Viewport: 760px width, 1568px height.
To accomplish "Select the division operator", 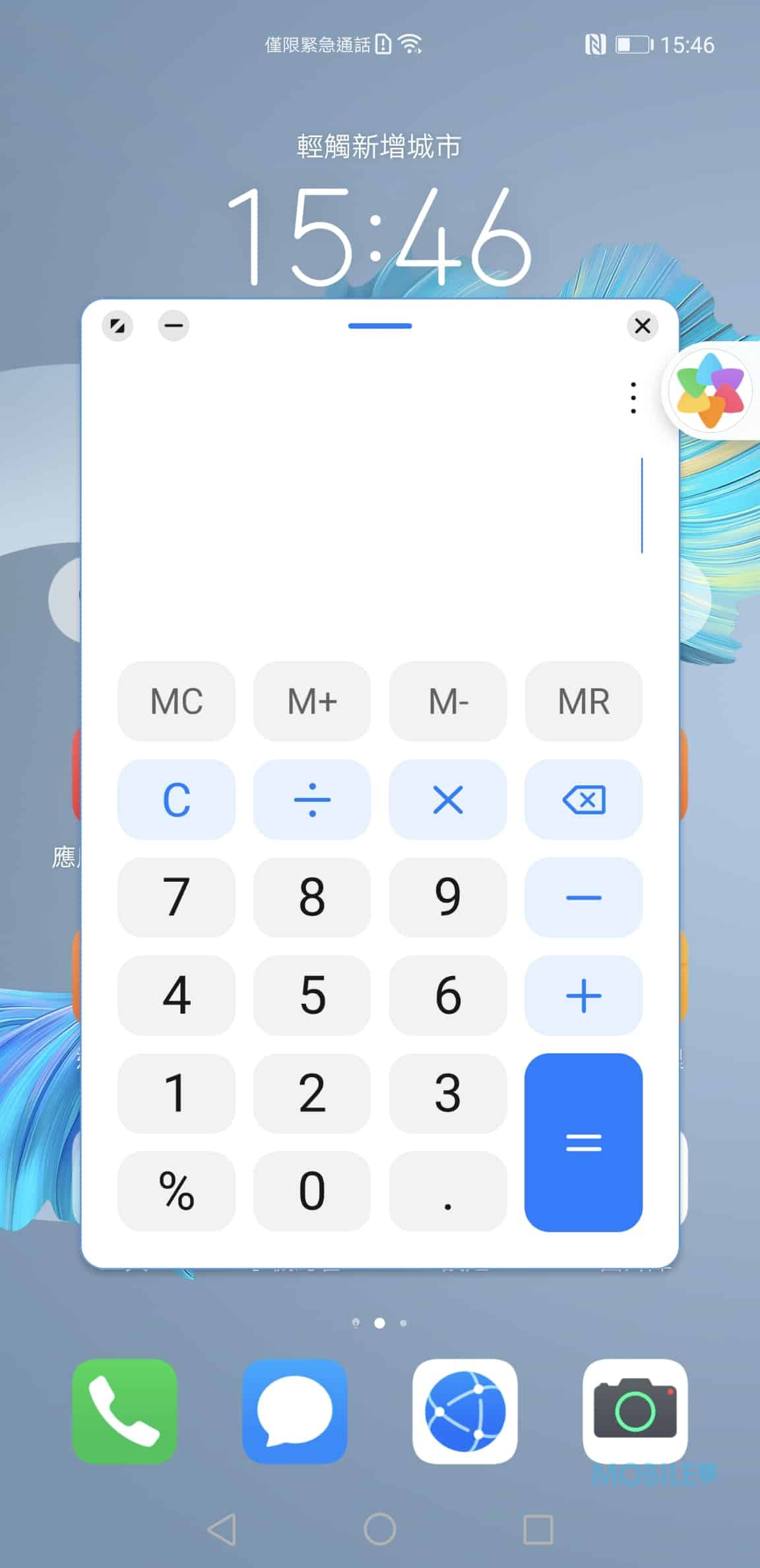I will [x=312, y=800].
